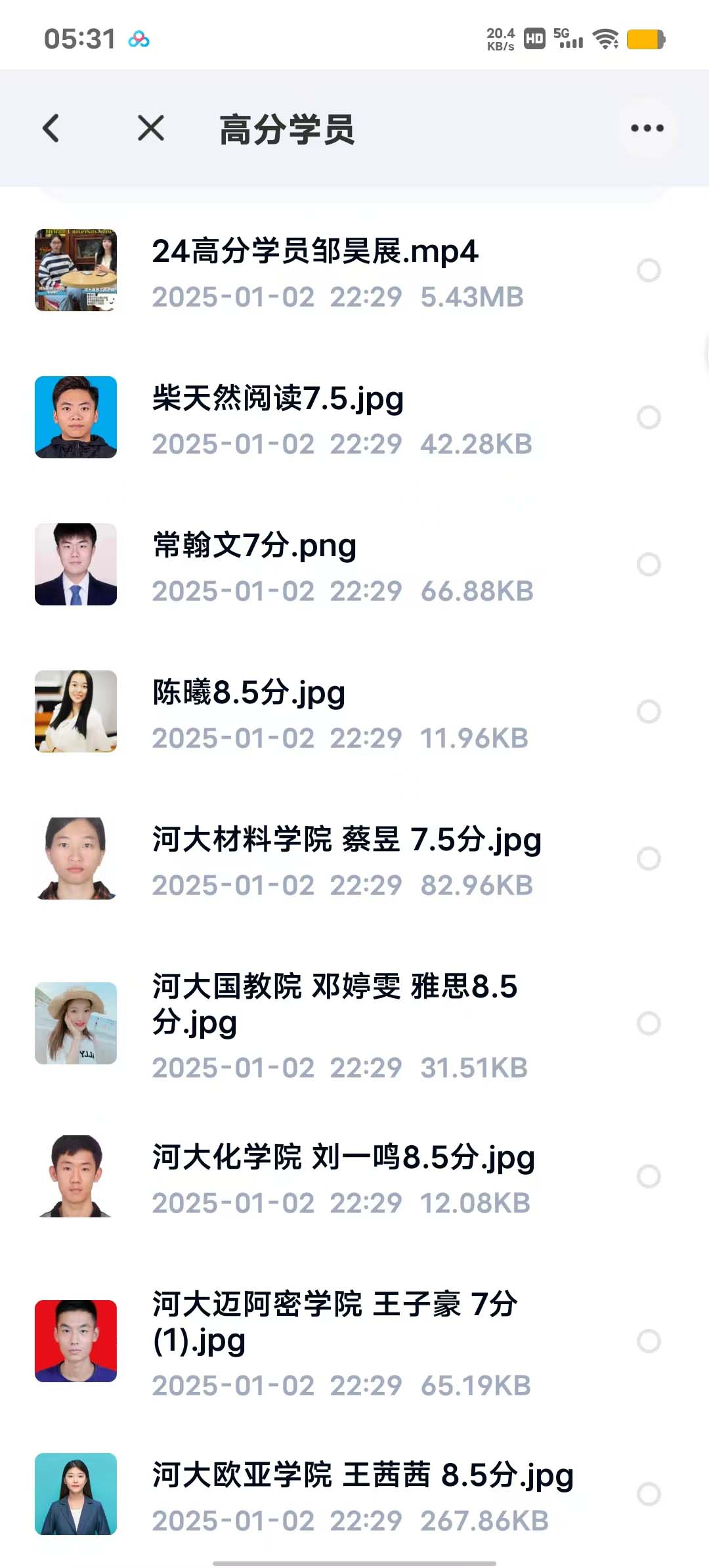This screenshot has width=709, height=1568.
Task: Select 河大化学院 刘一鸣8.5分.jpg
Action: [x=649, y=1177]
